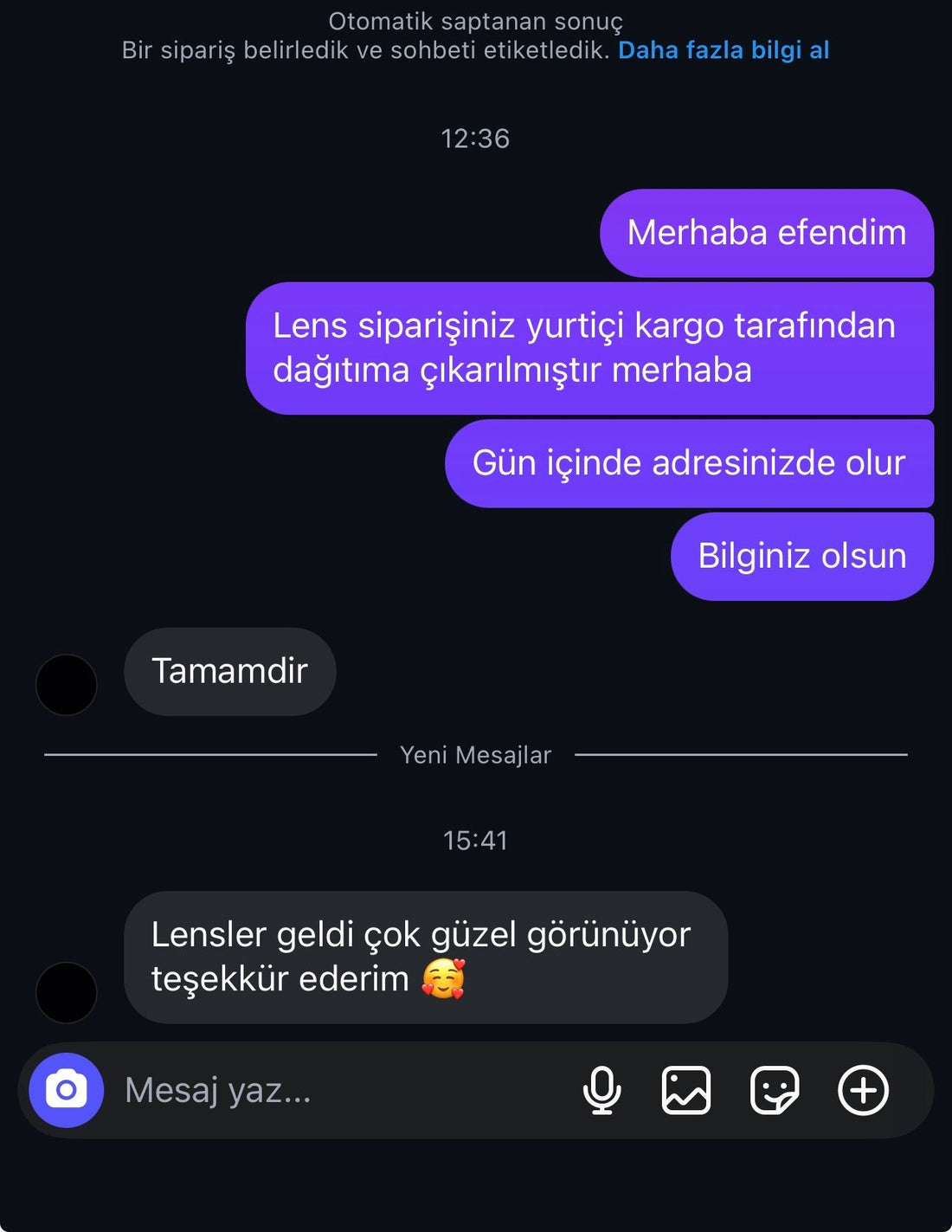Tap the heart-face emoji in the last message
This screenshot has width=952, height=1232.
coord(444,979)
